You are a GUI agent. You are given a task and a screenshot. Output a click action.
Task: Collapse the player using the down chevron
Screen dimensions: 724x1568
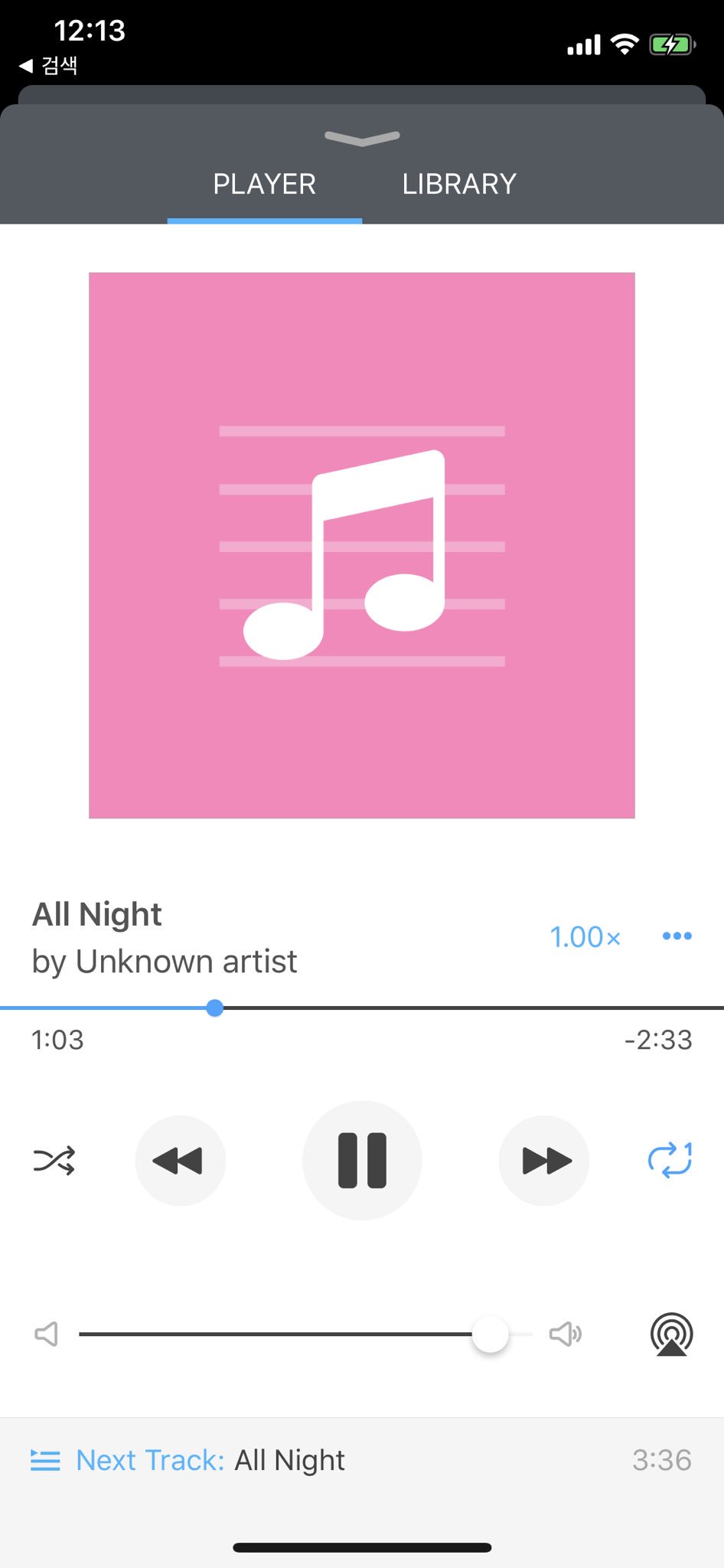tap(362, 138)
